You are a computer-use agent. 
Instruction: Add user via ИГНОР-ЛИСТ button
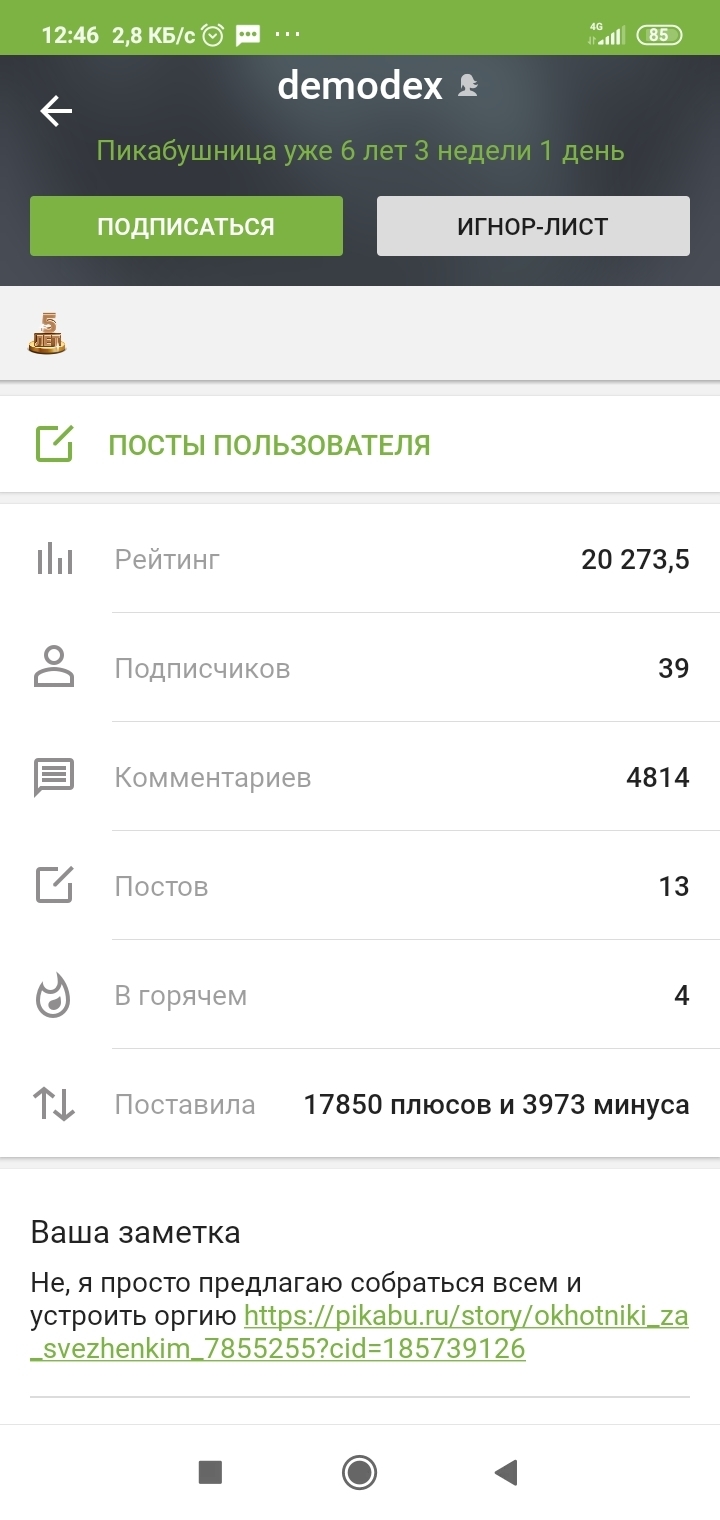tap(533, 226)
